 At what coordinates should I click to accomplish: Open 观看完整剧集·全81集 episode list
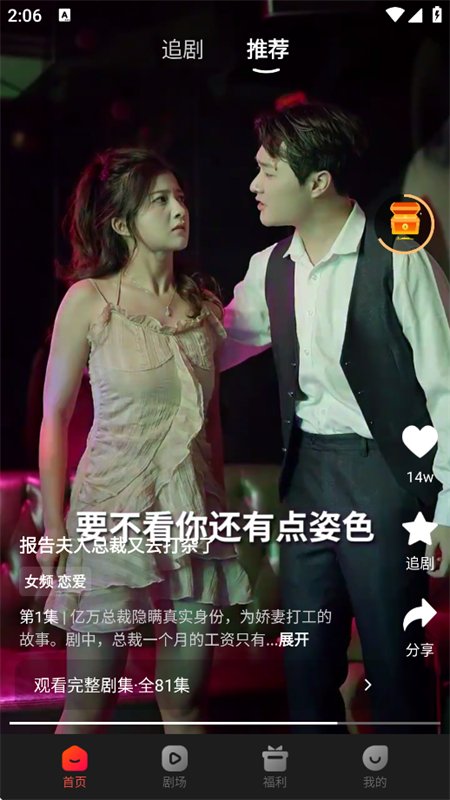tap(202, 685)
